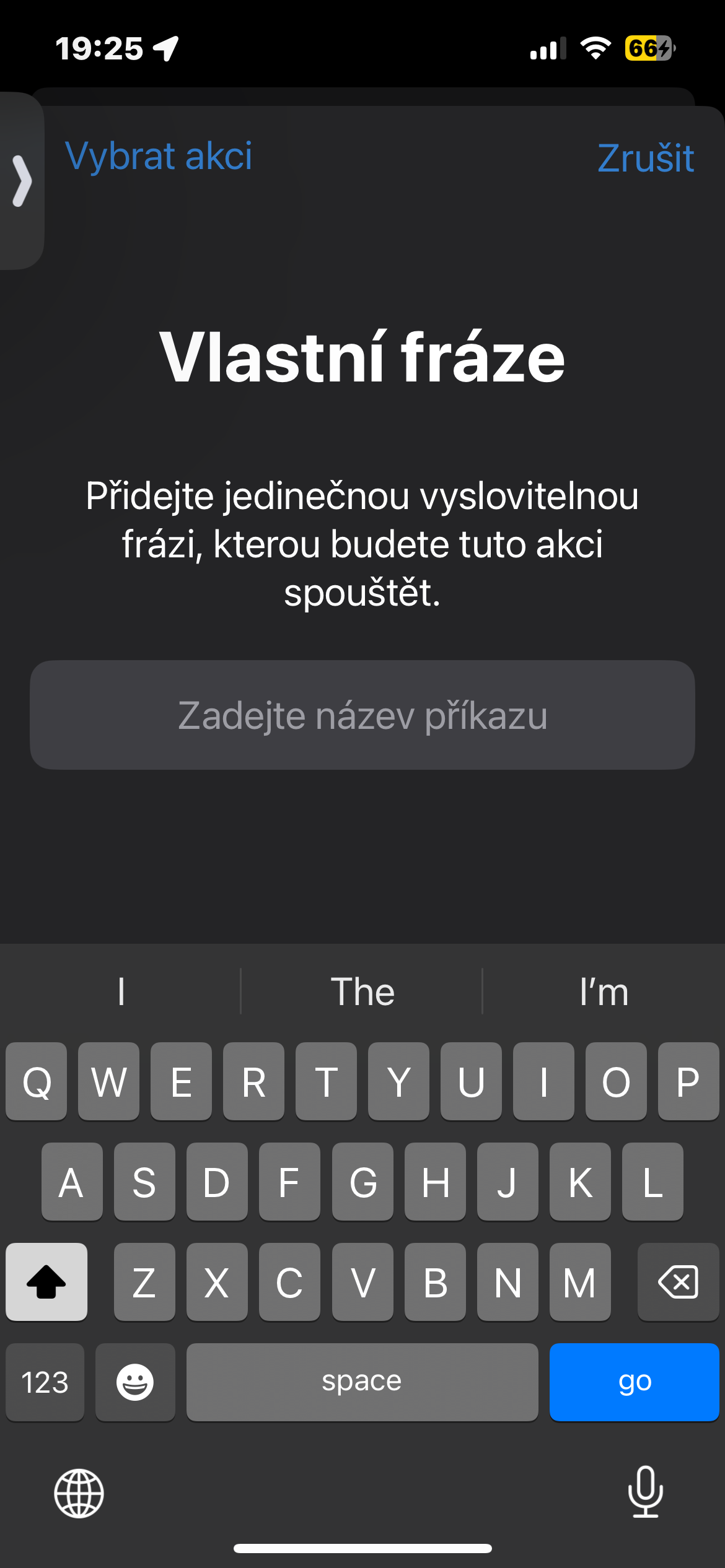Toggle the shift key
The width and height of the screenshot is (725, 1568).
46,1281
